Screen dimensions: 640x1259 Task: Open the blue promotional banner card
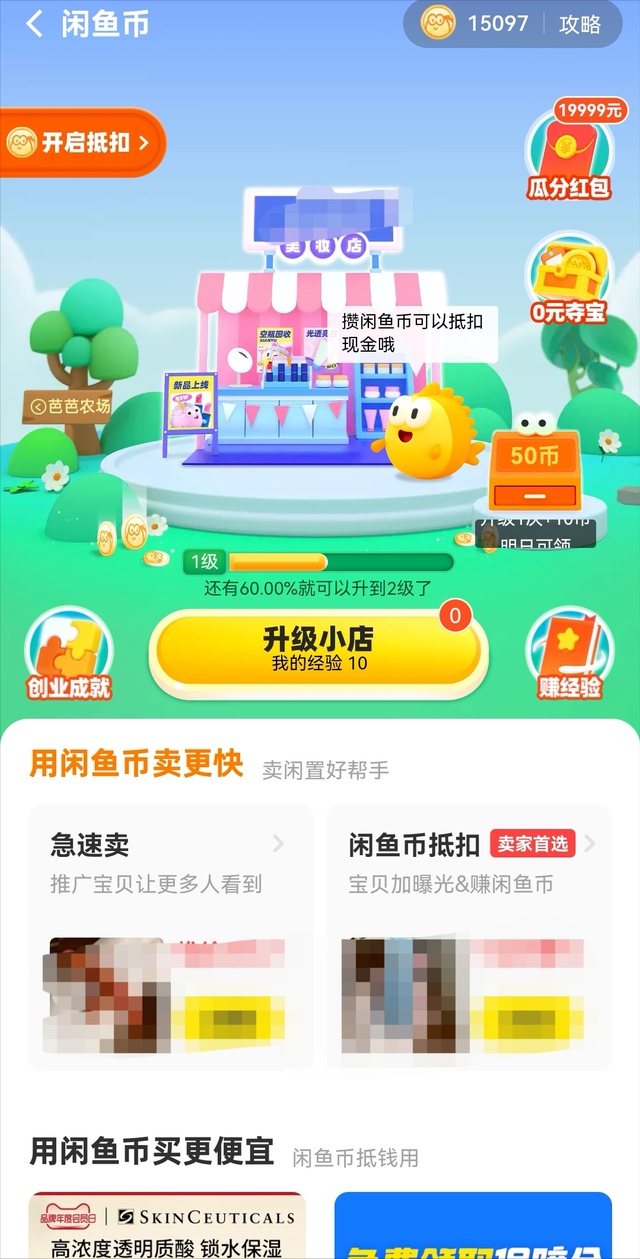coord(472,1225)
